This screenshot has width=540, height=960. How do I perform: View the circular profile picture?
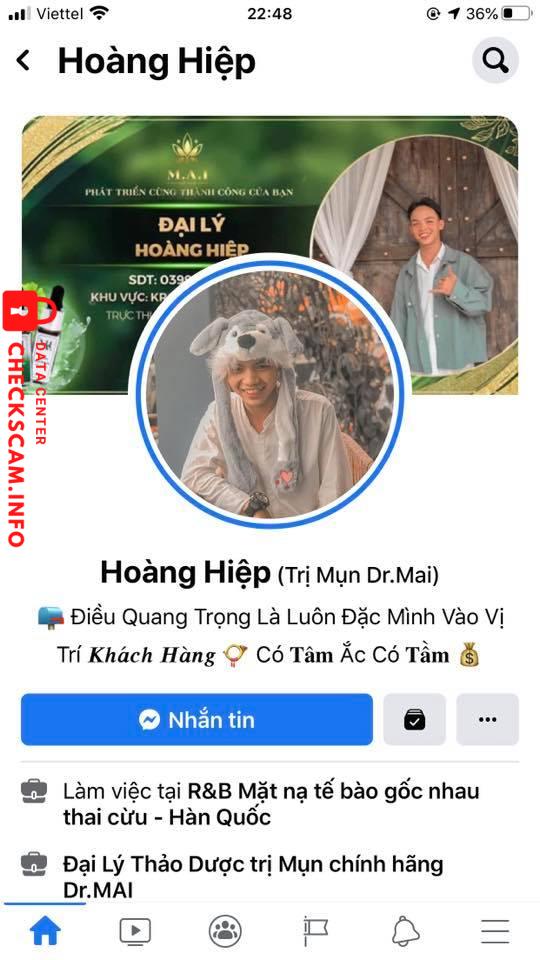(270, 392)
